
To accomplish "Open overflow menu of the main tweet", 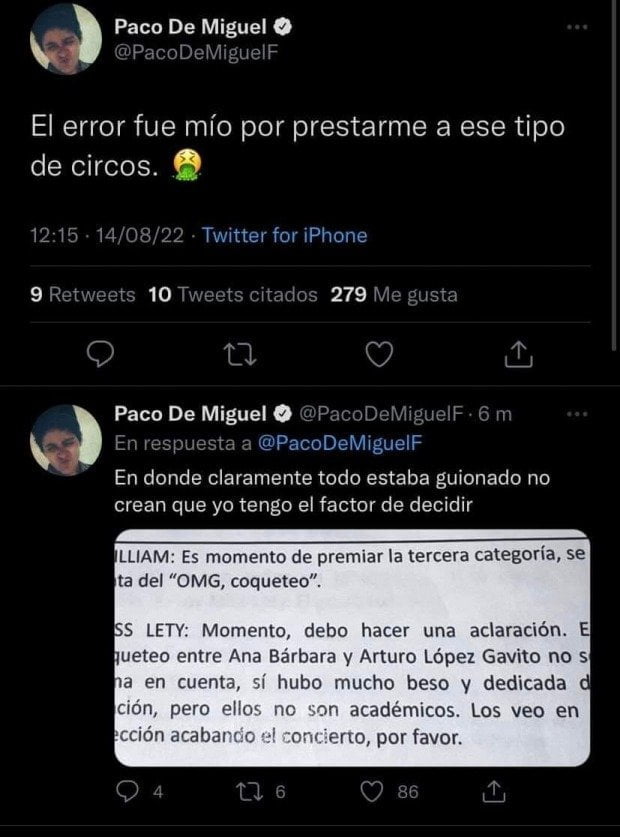I will click(x=577, y=28).
